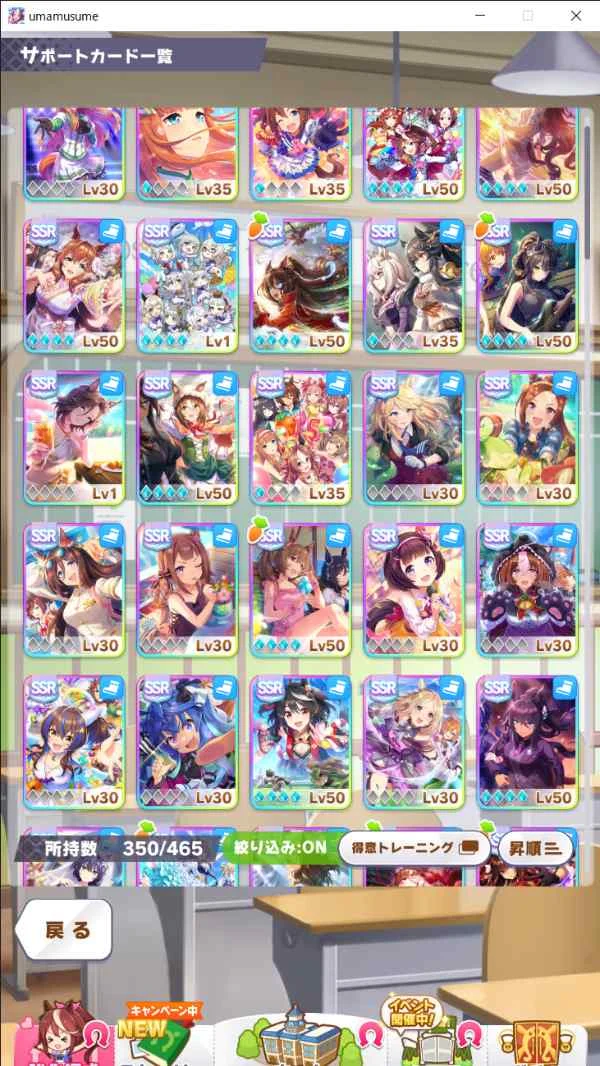Change the 得意トレーニング sort criterion
600x1066 pixels.
click(415, 848)
